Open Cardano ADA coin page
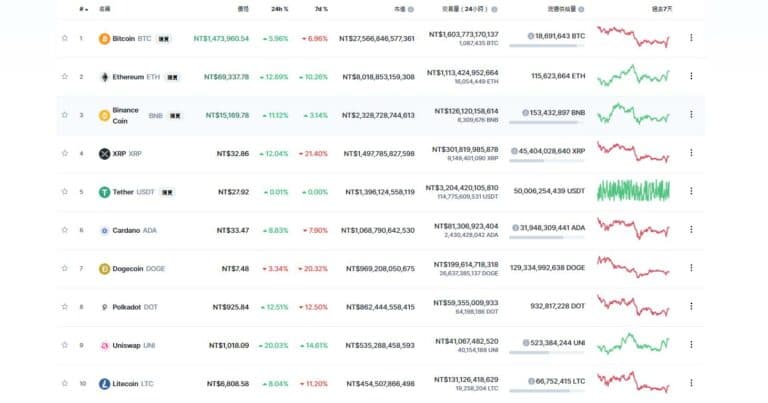This screenshot has height=403, width=768. [x=128, y=230]
